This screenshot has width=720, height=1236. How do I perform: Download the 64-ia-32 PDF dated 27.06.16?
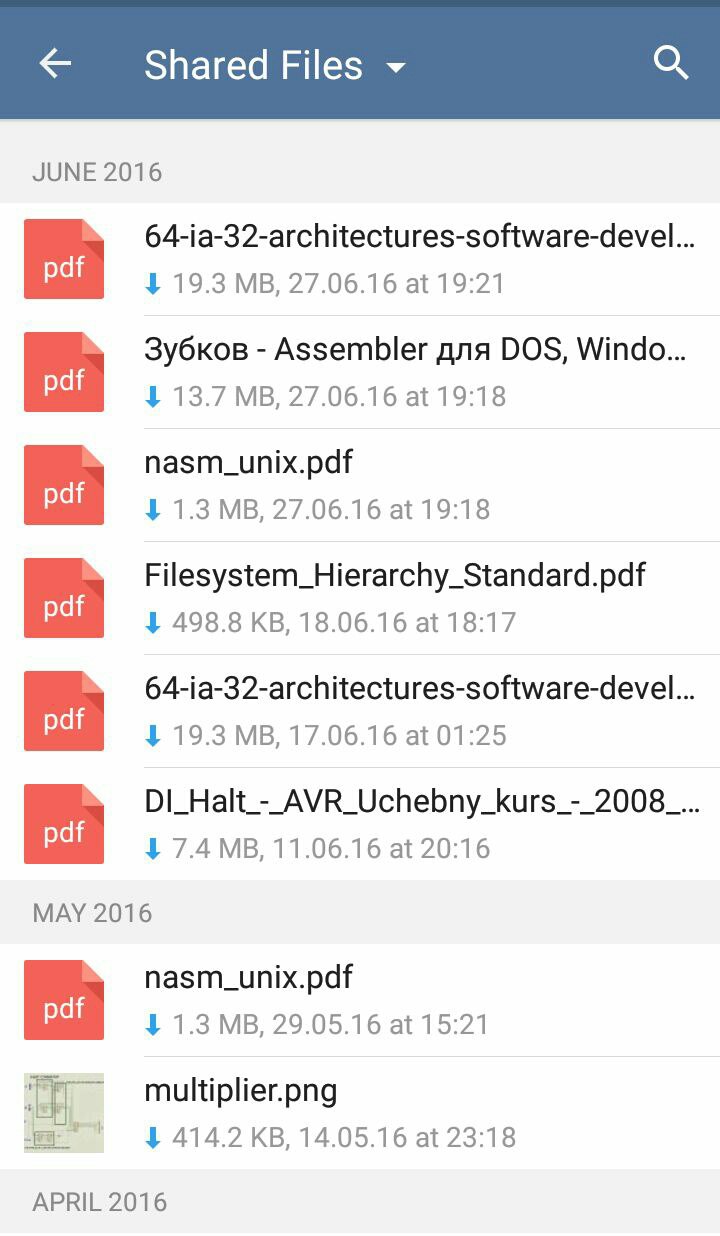coord(153,284)
